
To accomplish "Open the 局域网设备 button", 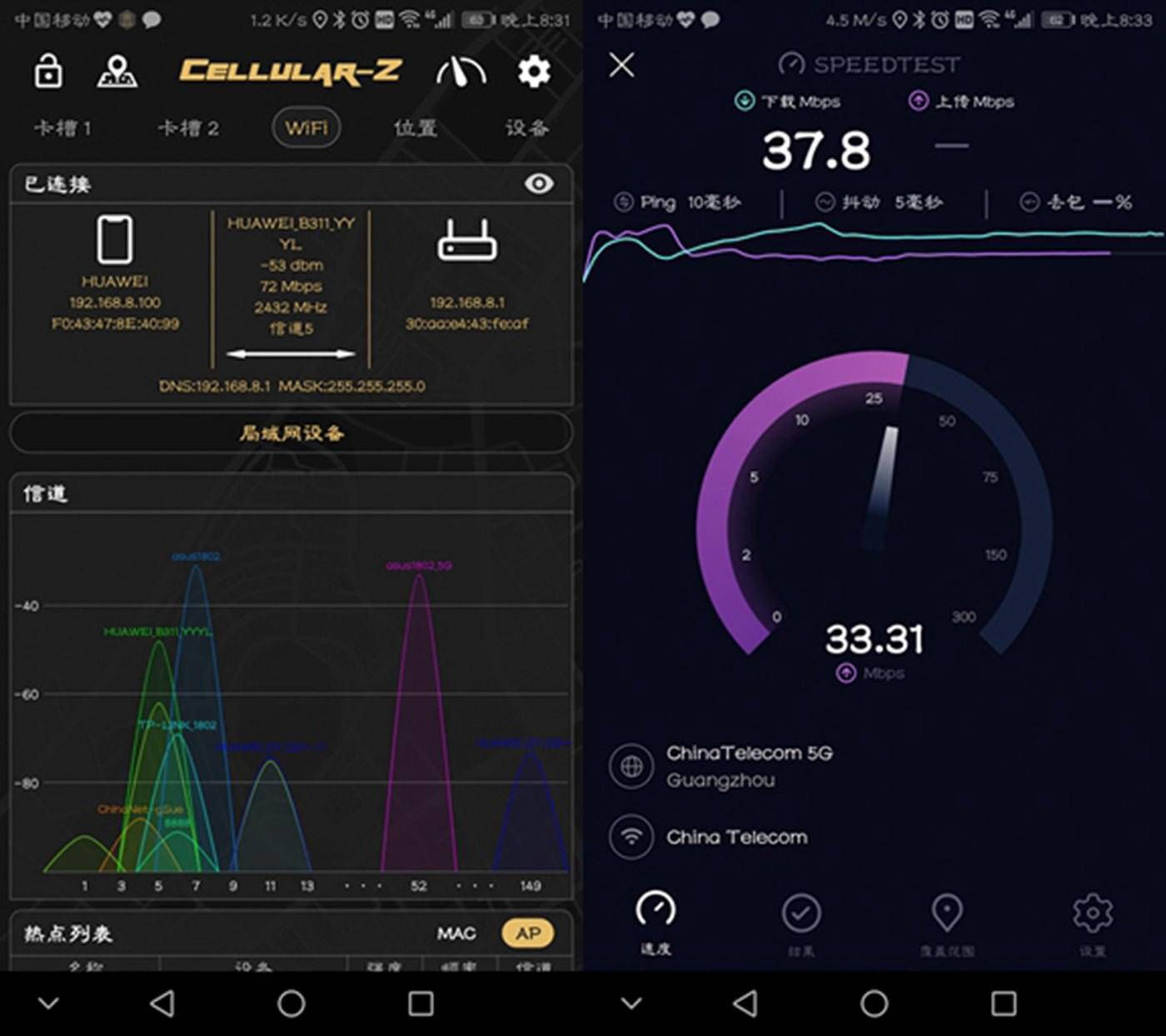I will [291, 433].
